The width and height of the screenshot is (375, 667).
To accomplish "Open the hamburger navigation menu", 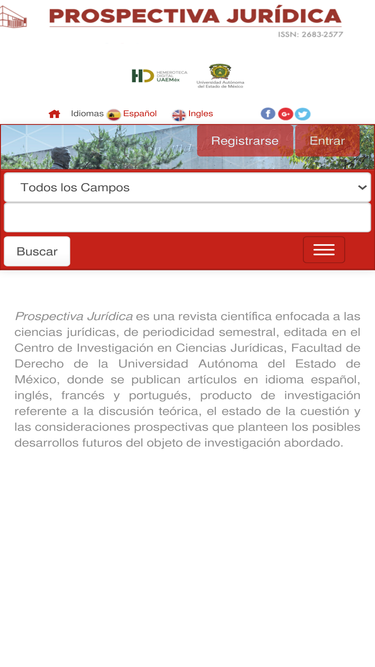I will pyautogui.click(x=324, y=250).
